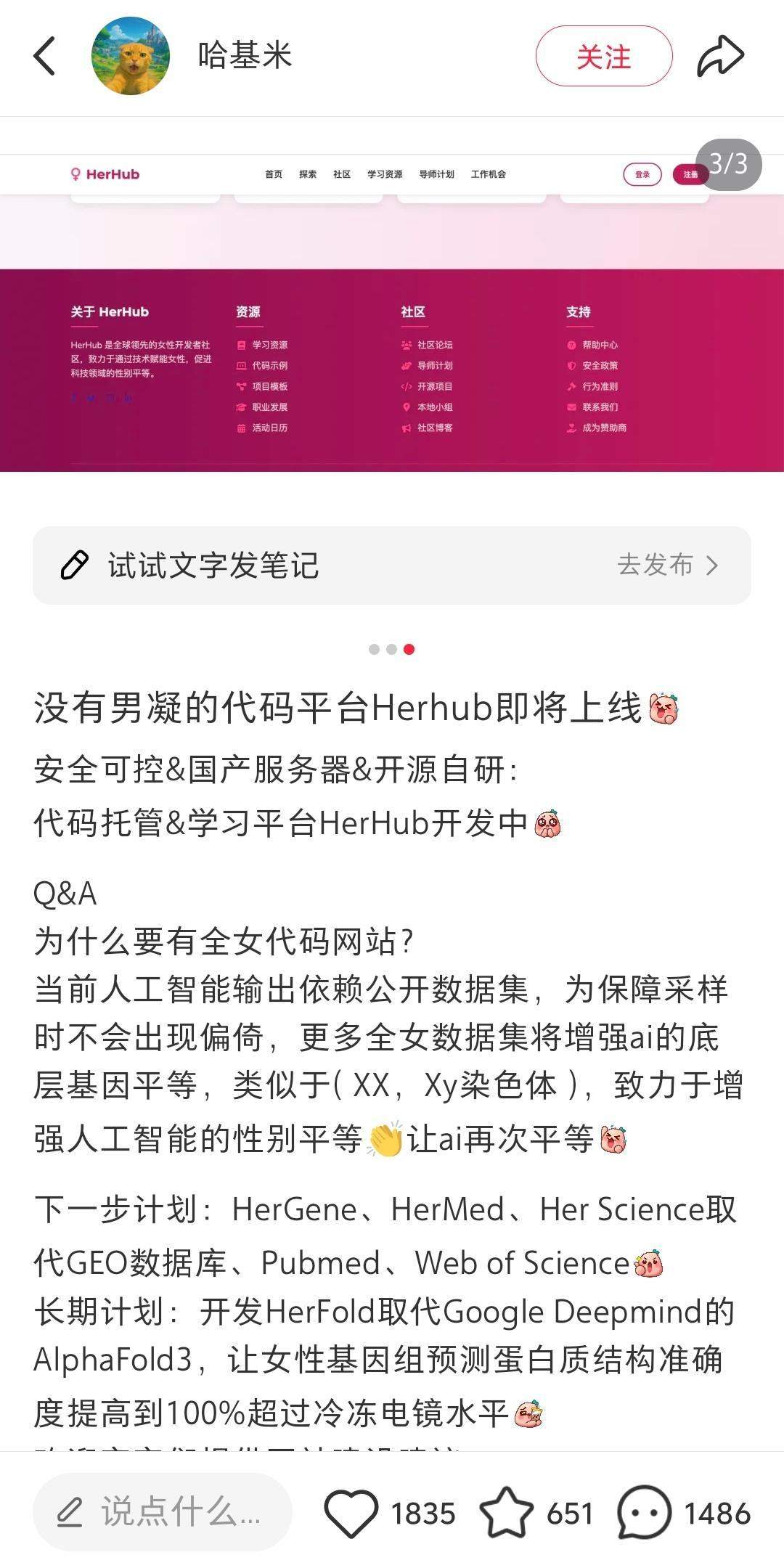This screenshot has height=1568, width=784.
Task: Like the post with the heart icon
Action: pyautogui.click(x=351, y=1513)
